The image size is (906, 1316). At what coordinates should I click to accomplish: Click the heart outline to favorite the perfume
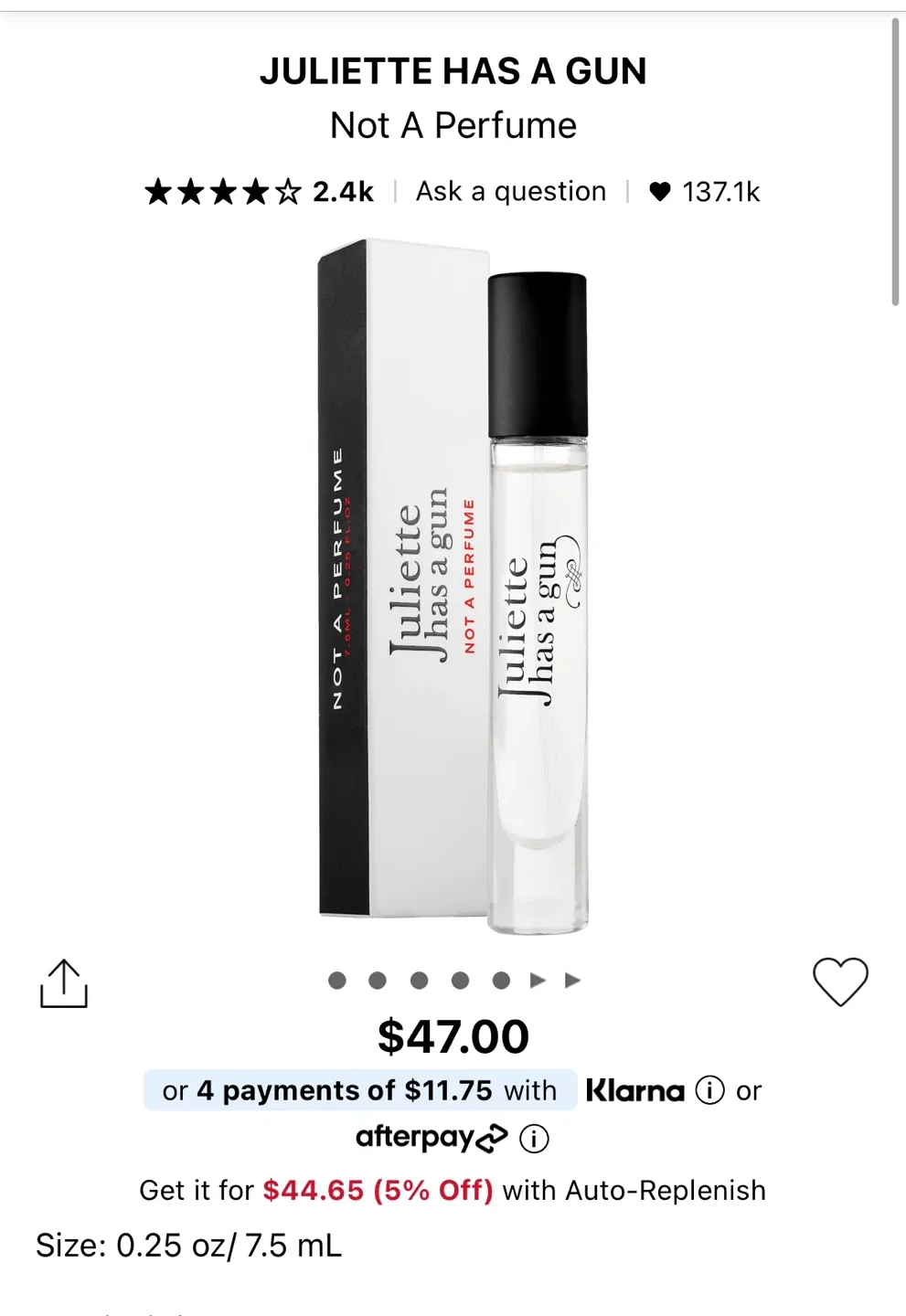[840, 980]
